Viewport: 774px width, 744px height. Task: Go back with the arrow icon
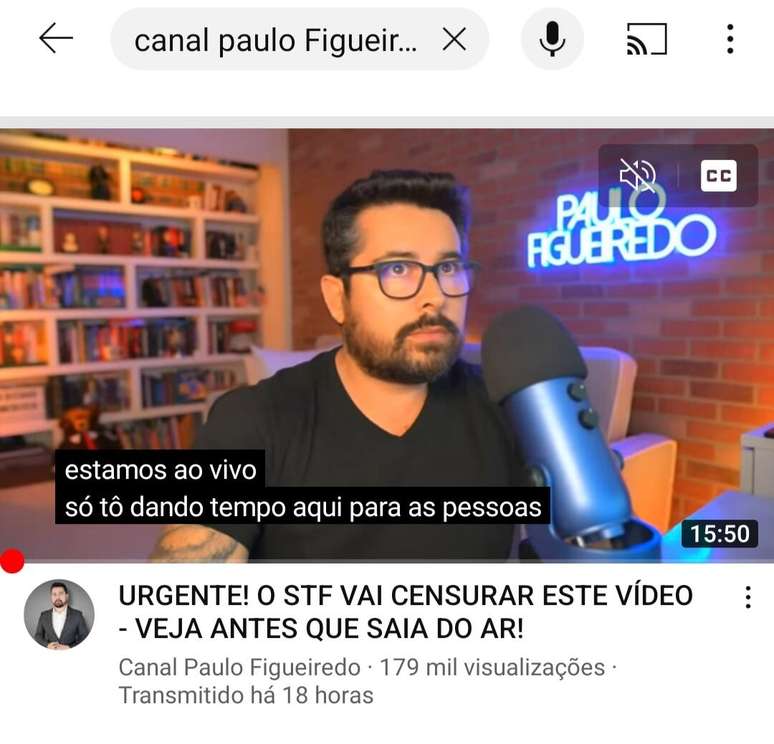click(x=56, y=39)
